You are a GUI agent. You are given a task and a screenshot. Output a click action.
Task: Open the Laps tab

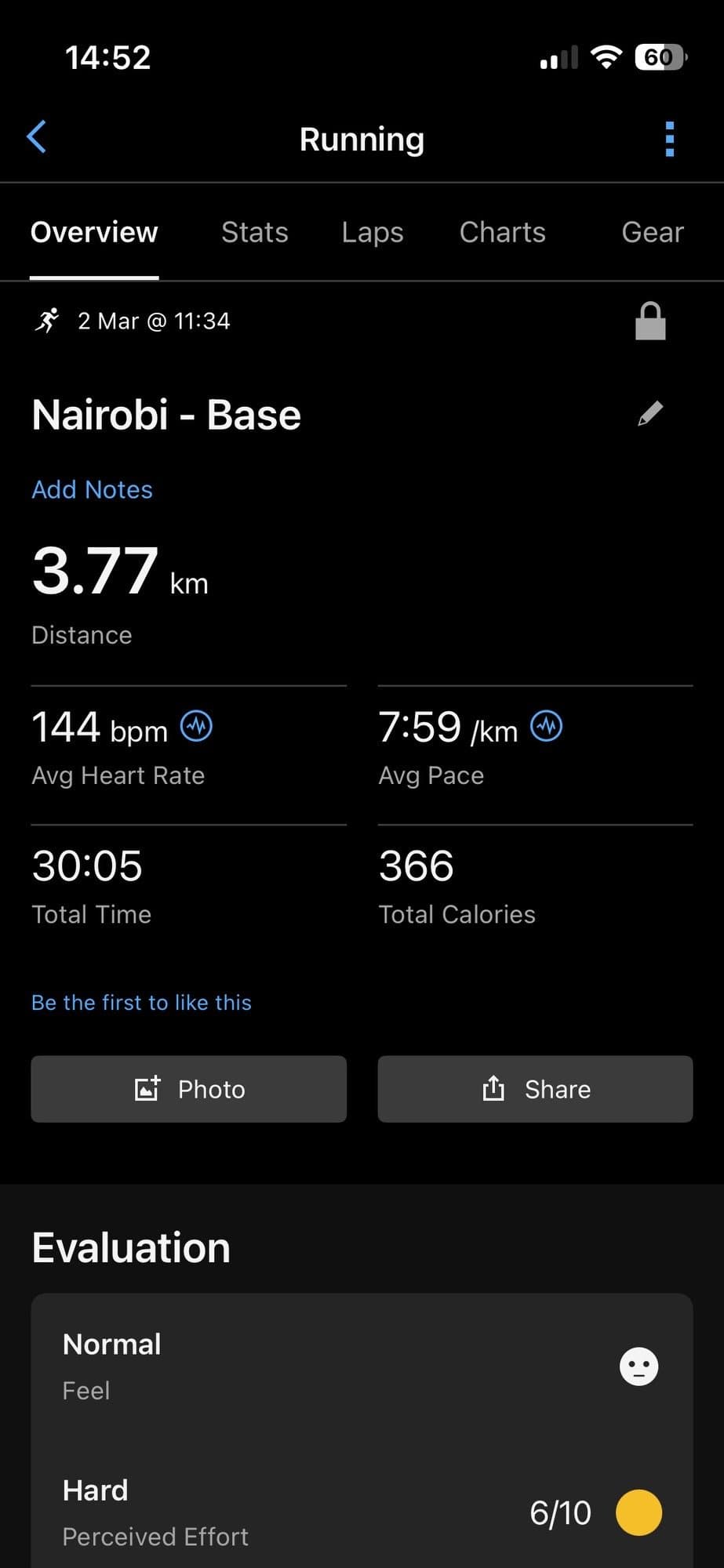(373, 233)
